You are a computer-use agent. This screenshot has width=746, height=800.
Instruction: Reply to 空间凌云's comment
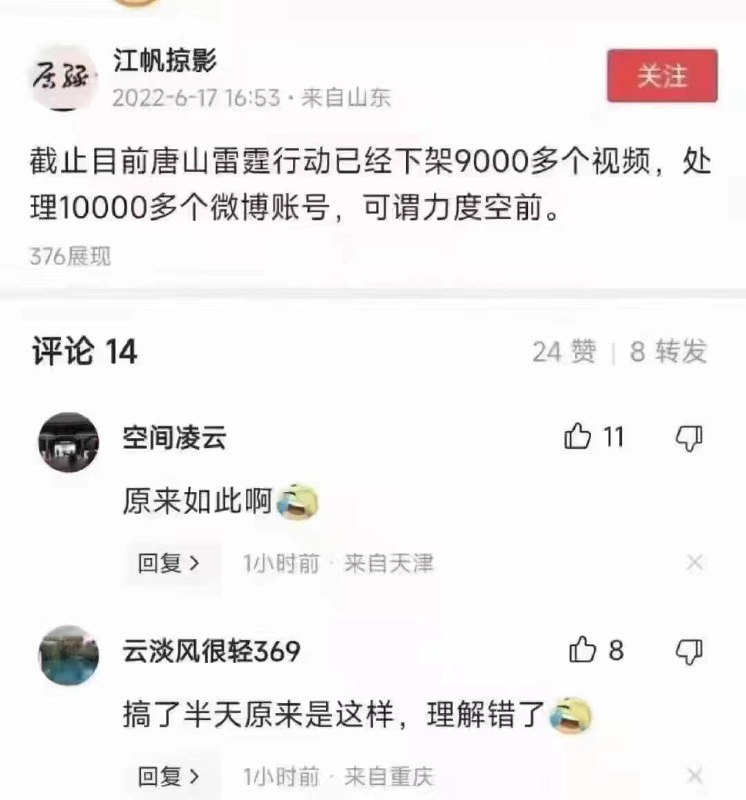pos(169,563)
